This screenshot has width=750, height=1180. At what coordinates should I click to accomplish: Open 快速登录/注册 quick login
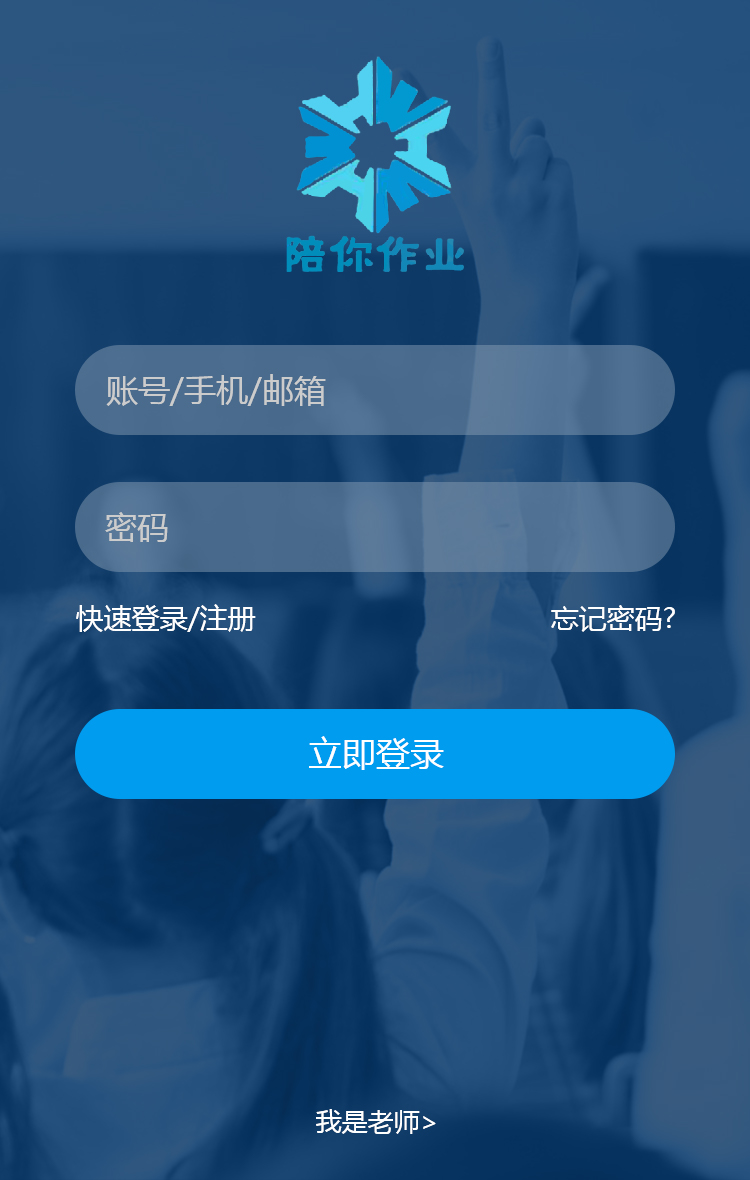(166, 619)
